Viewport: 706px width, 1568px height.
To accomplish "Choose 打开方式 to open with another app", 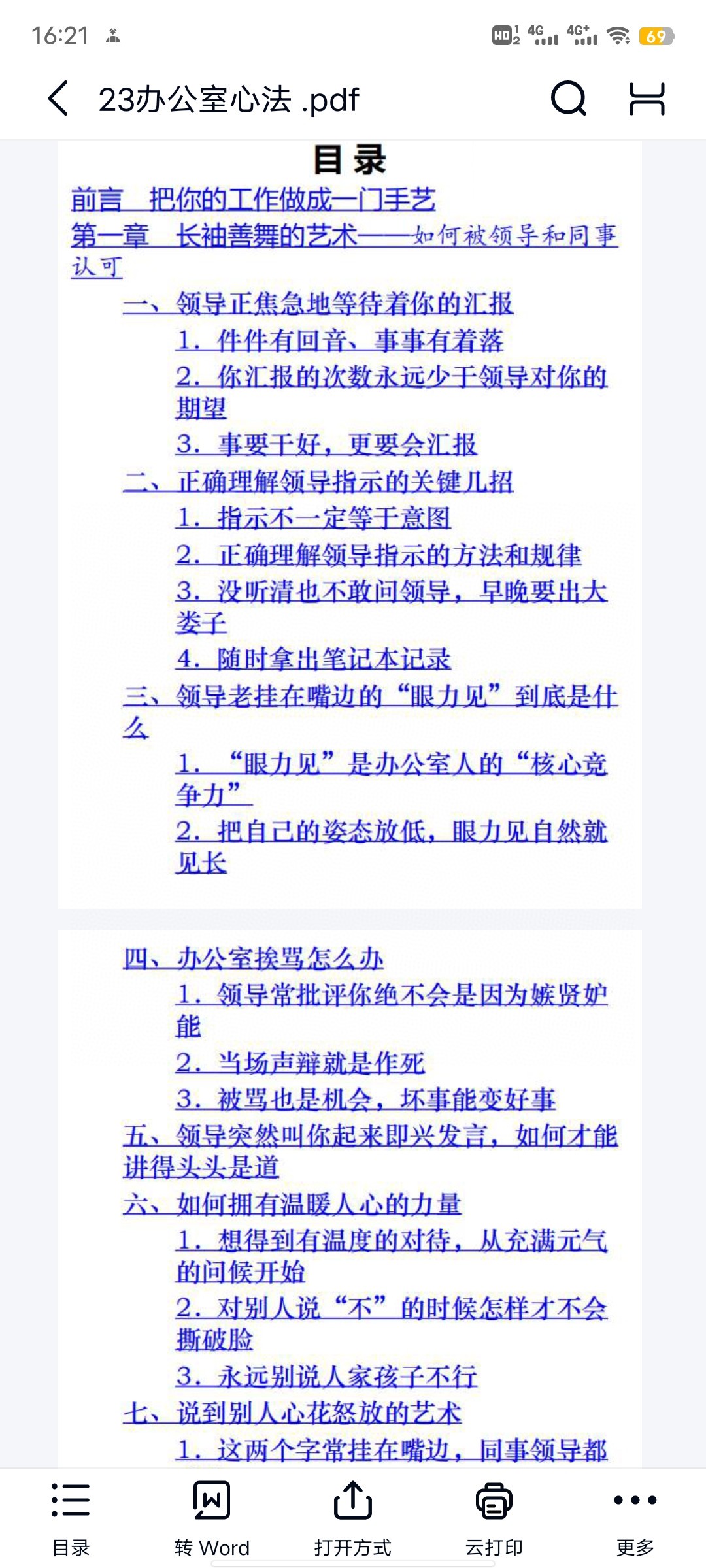I will coord(353,1518).
